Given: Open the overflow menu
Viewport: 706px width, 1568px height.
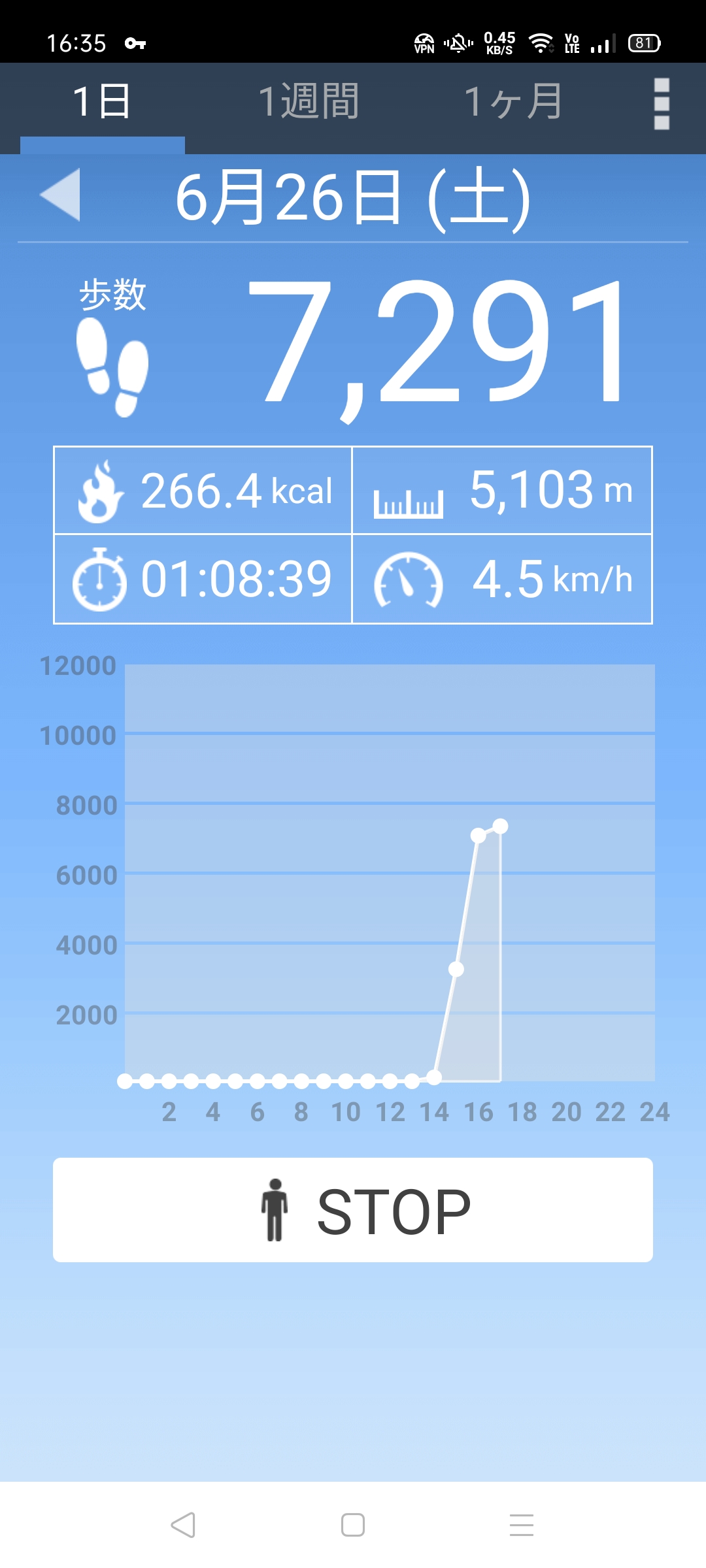Looking at the screenshot, I should tap(662, 104).
